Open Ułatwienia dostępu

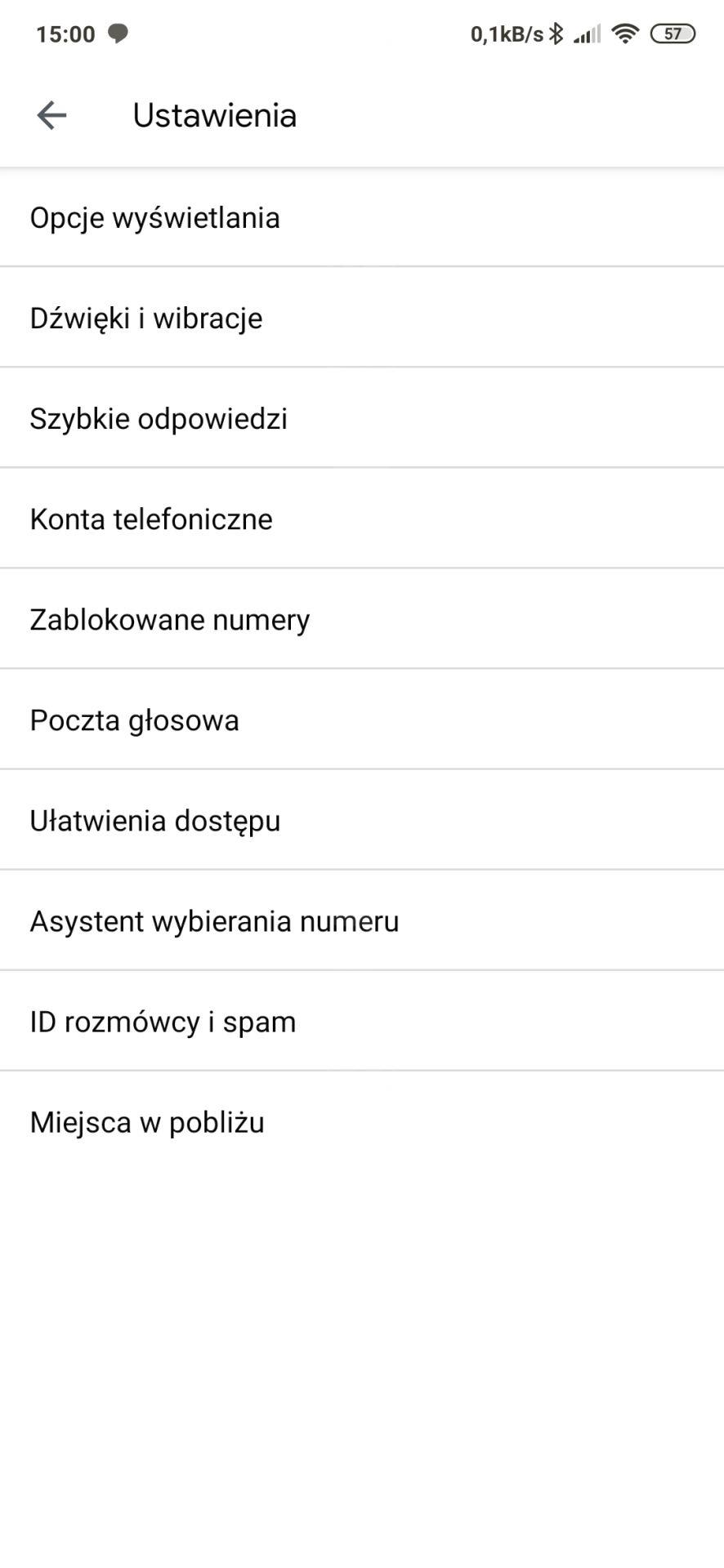[x=362, y=820]
